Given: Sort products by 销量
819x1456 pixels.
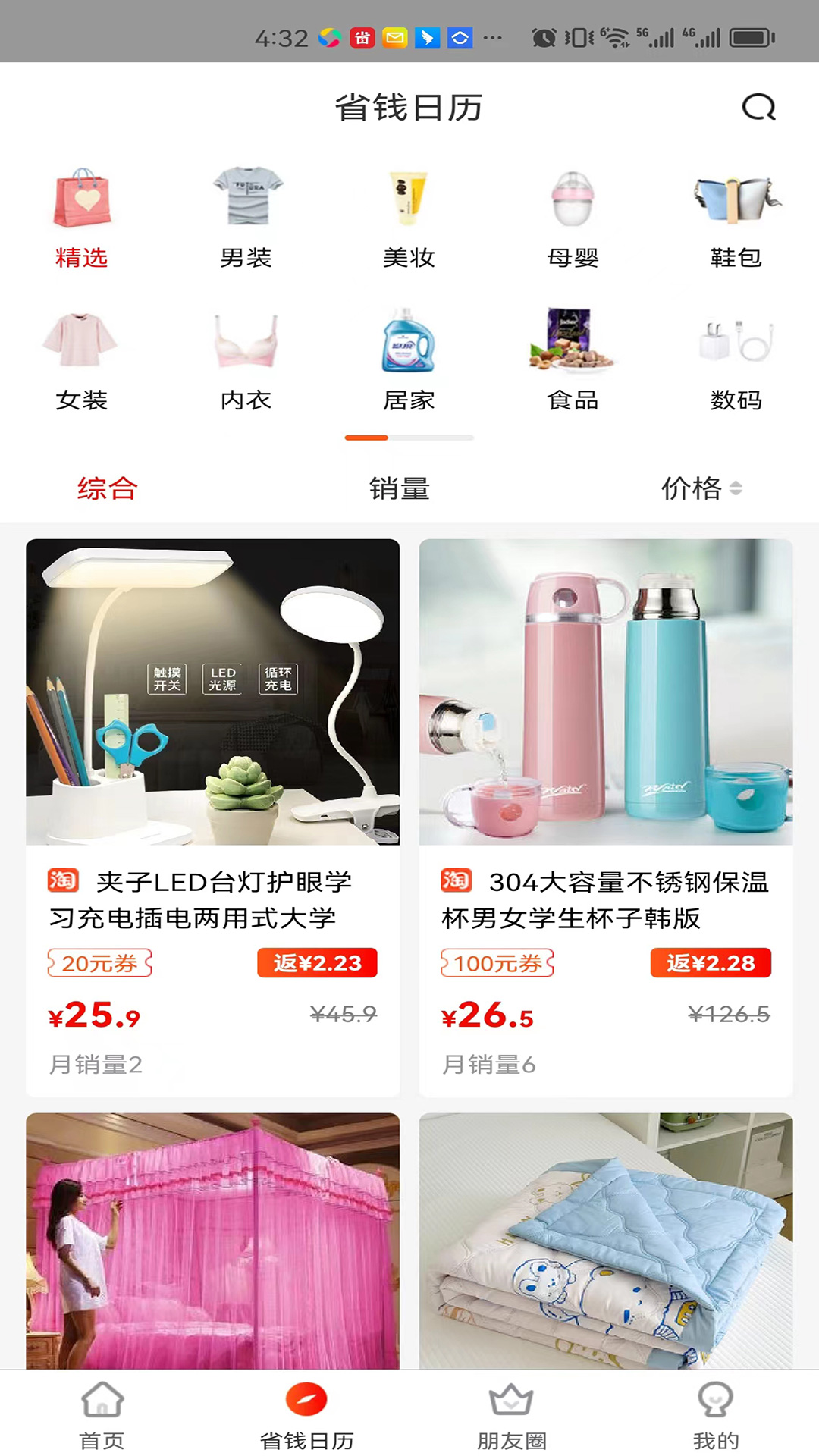Looking at the screenshot, I should [400, 488].
